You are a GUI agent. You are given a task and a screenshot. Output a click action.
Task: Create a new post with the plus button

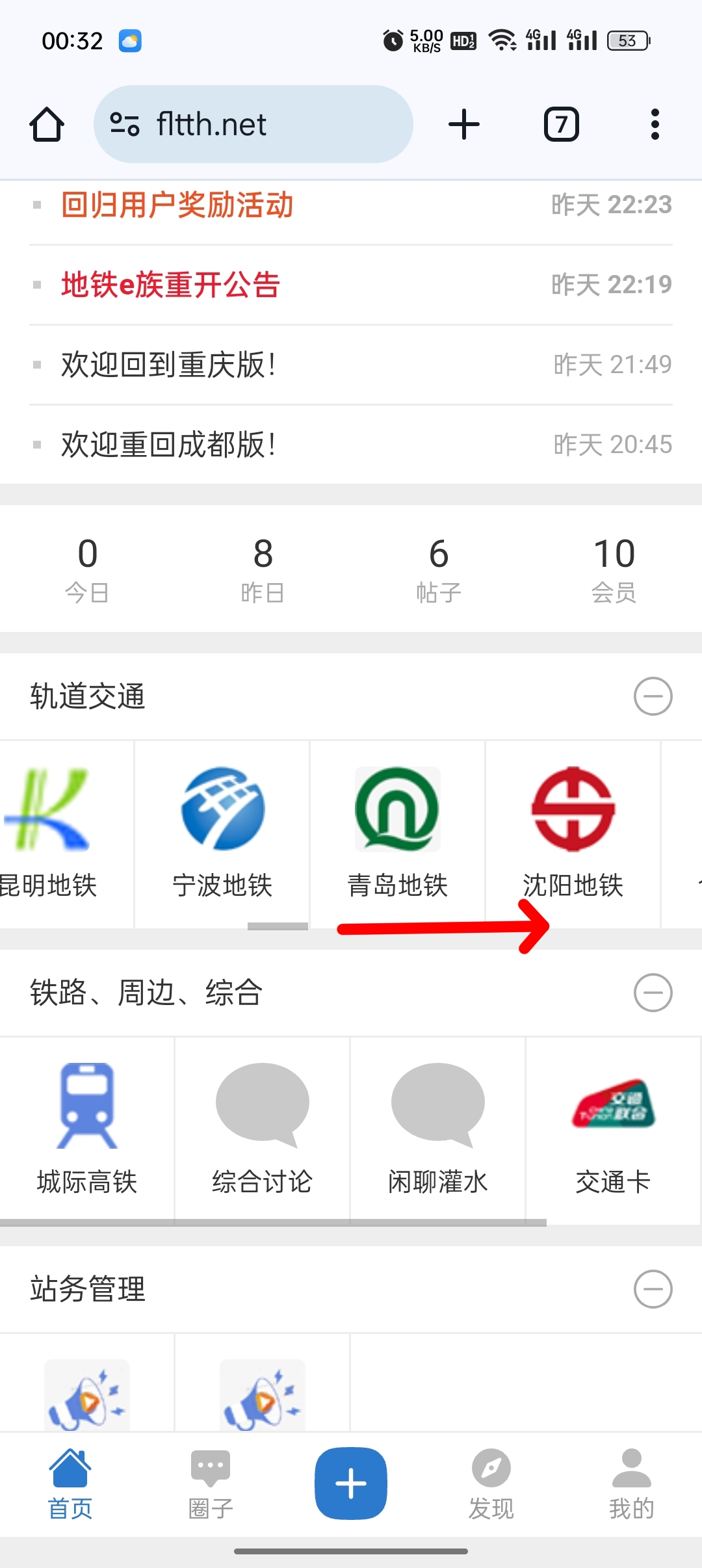351,1483
